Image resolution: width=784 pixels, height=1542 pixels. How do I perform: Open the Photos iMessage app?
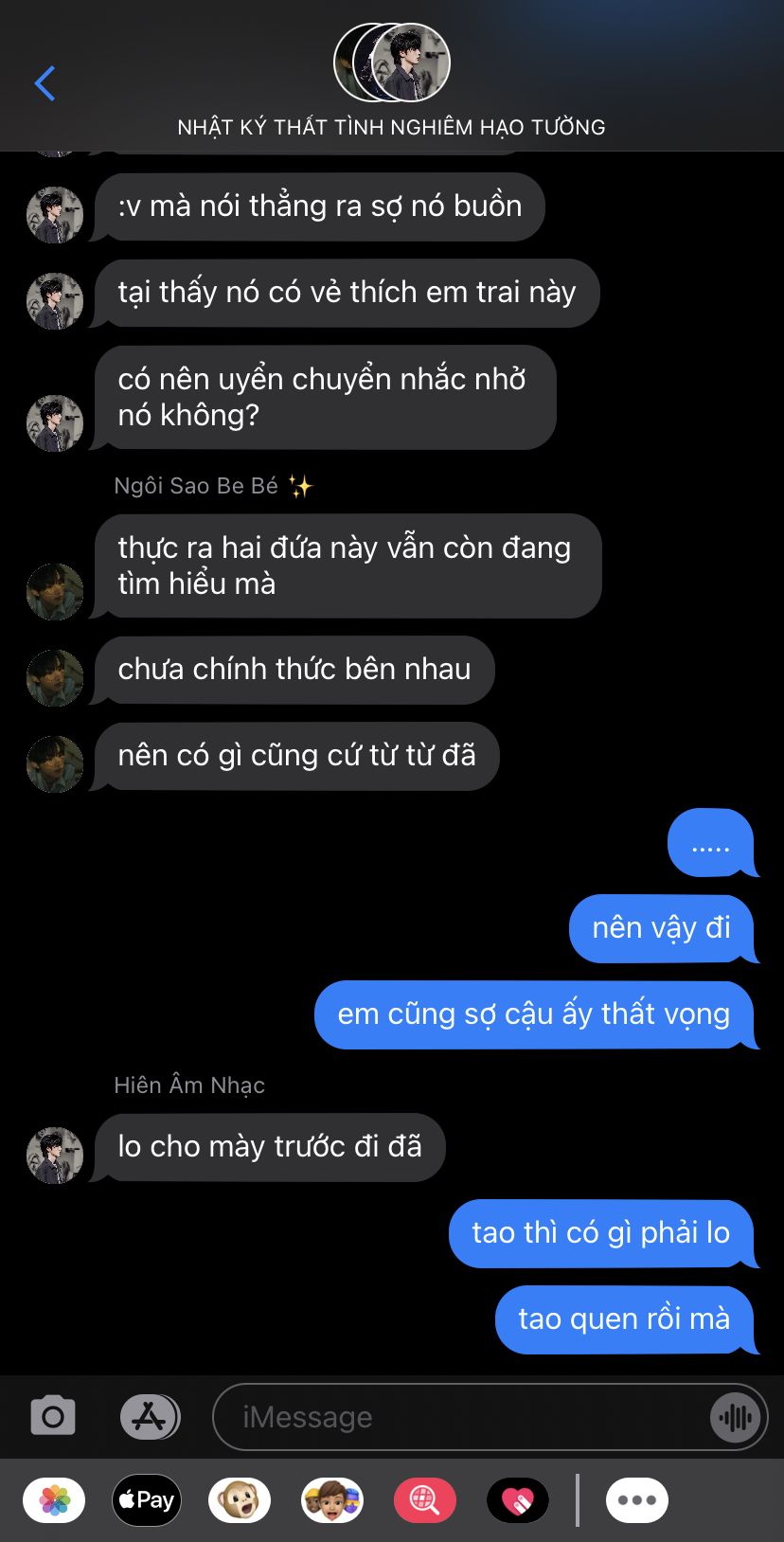point(54,1500)
